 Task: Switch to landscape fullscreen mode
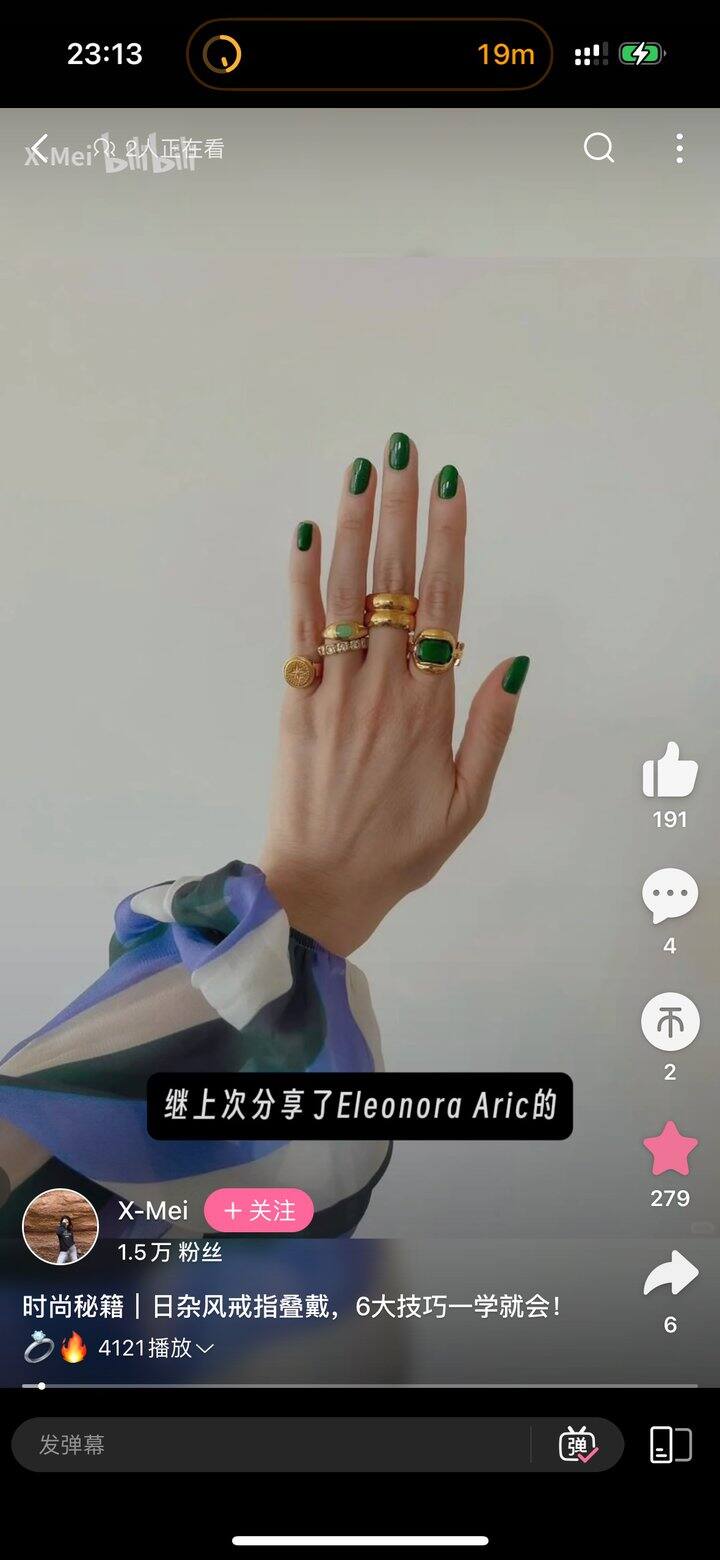point(670,1444)
